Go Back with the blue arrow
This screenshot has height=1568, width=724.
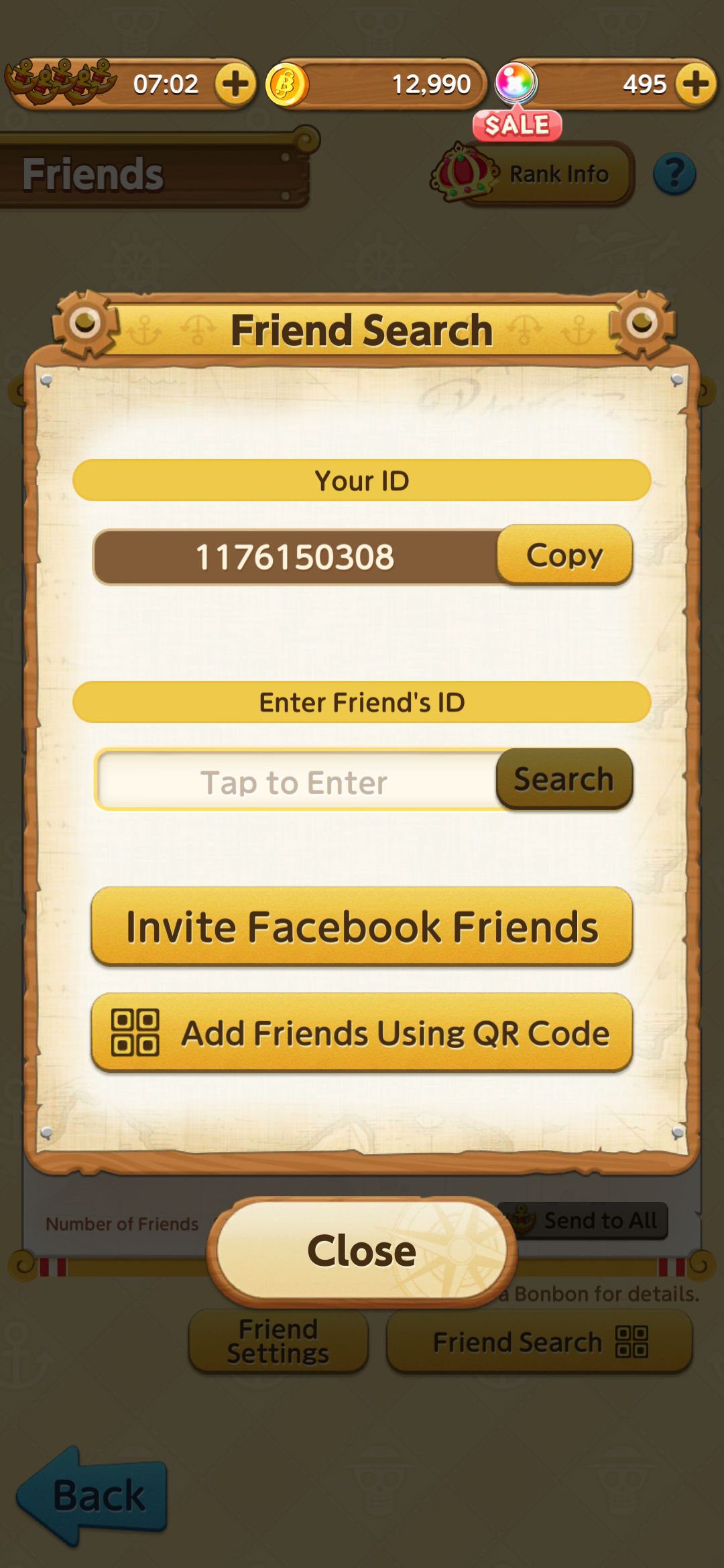coord(94,1496)
